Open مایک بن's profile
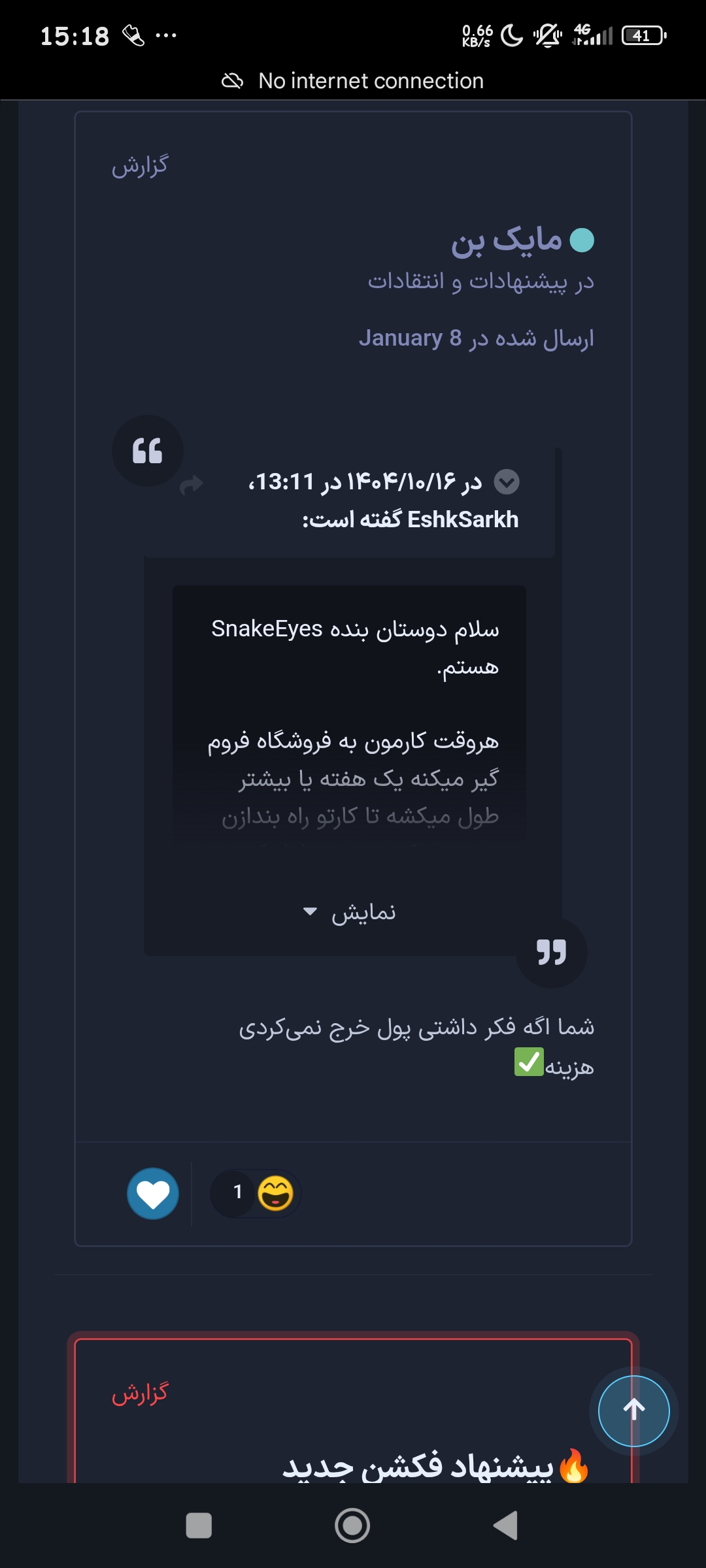The height and width of the screenshot is (1568, 706). 507,240
